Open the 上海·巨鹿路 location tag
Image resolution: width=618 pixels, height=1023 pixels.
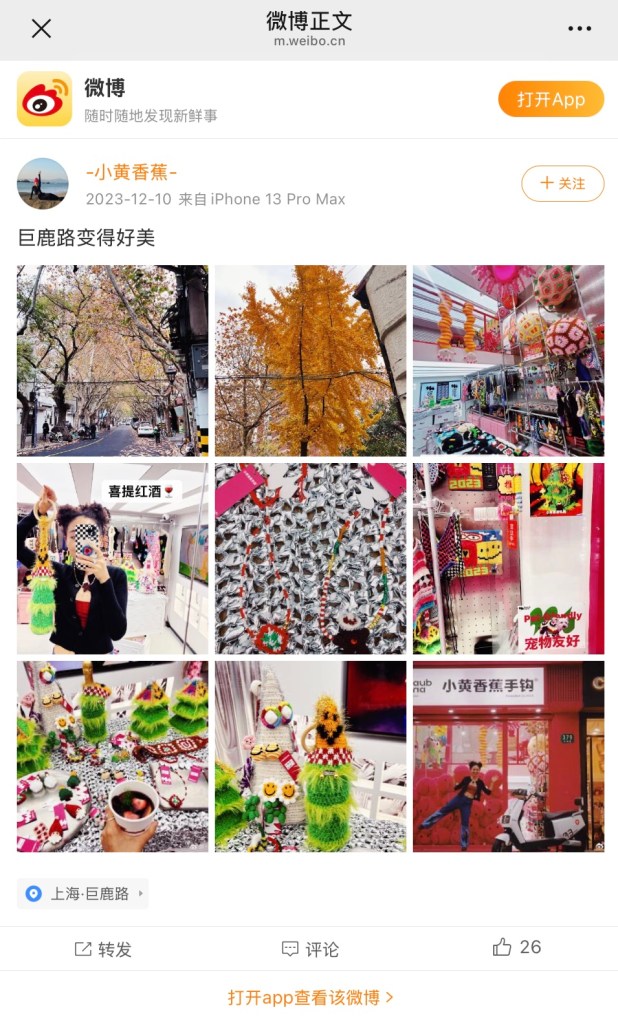(x=83, y=893)
